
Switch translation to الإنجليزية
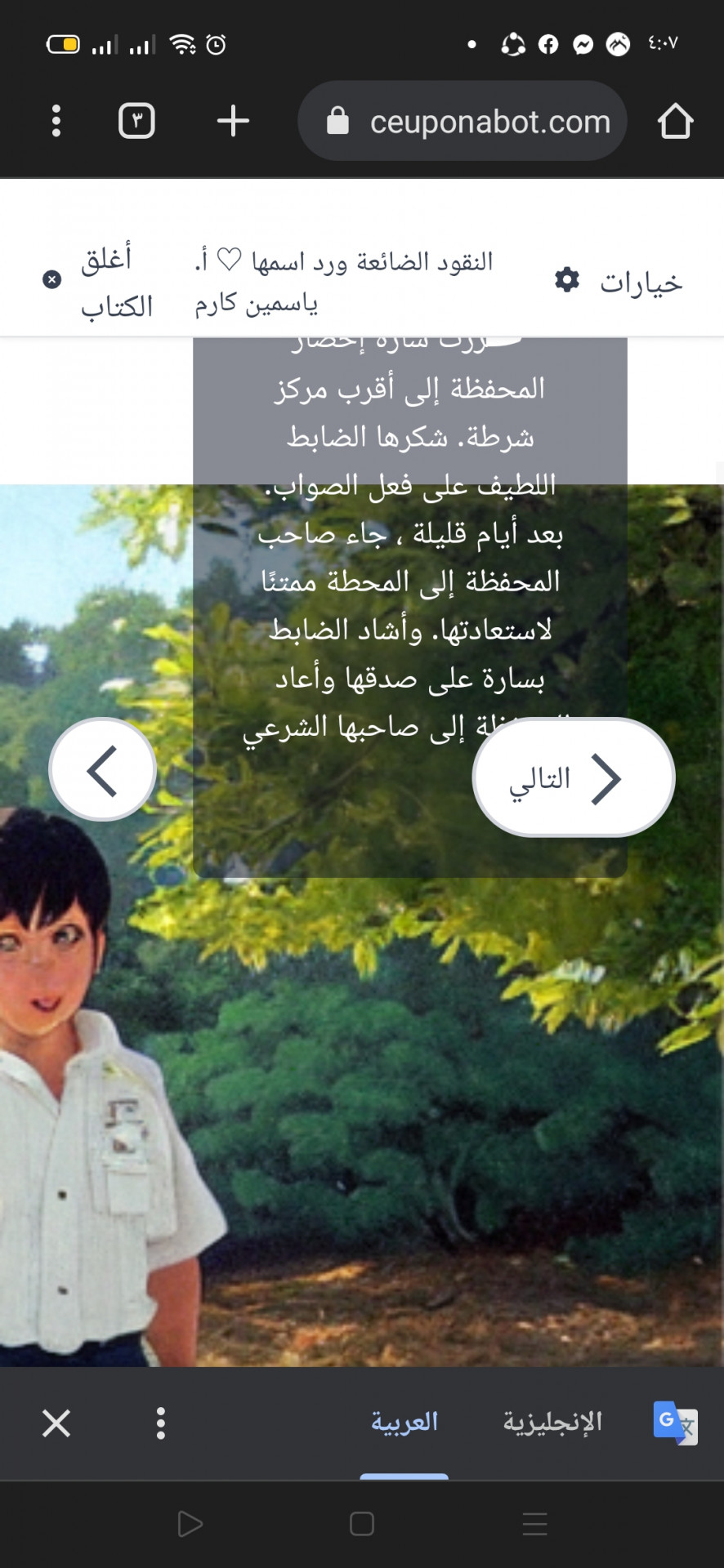(552, 1423)
